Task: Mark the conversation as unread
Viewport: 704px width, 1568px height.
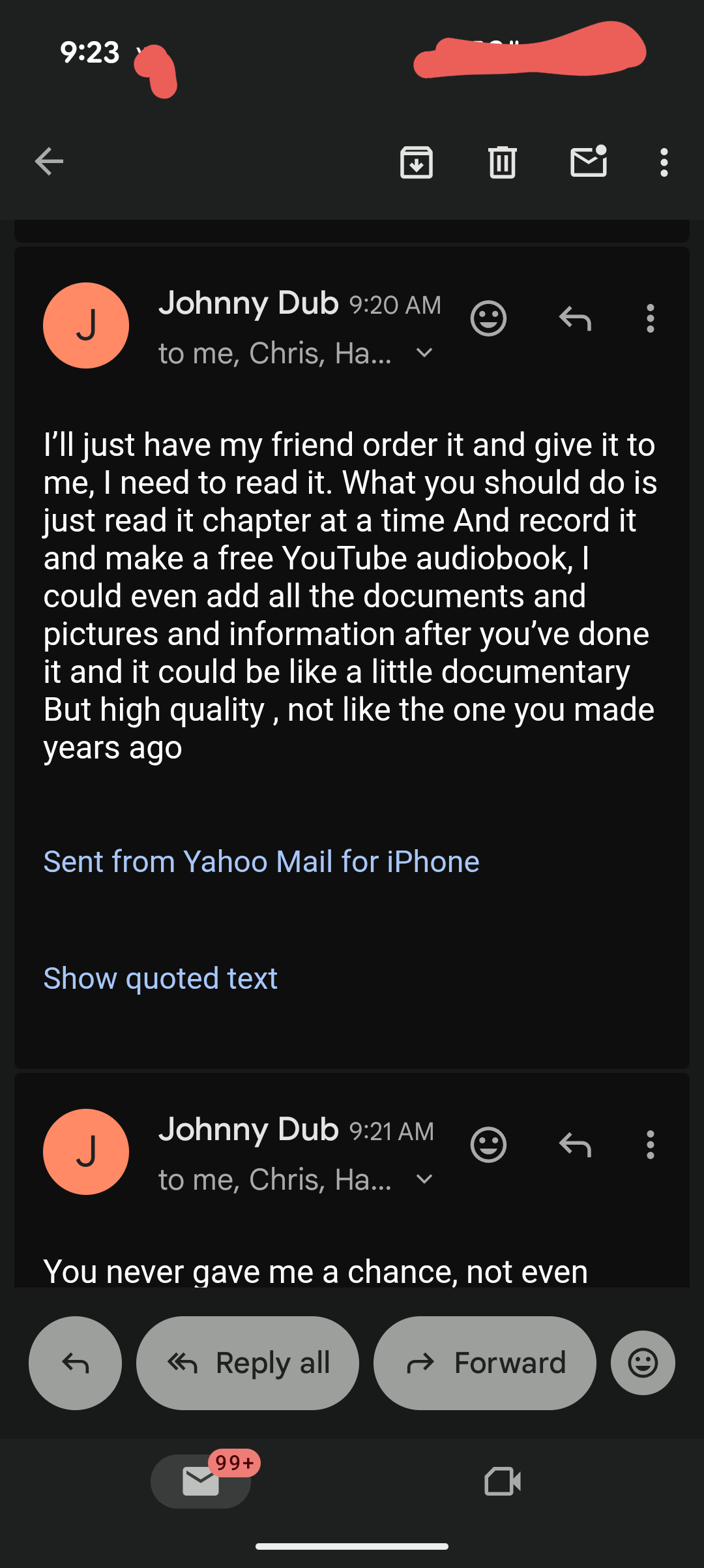Action: [589, 161]
